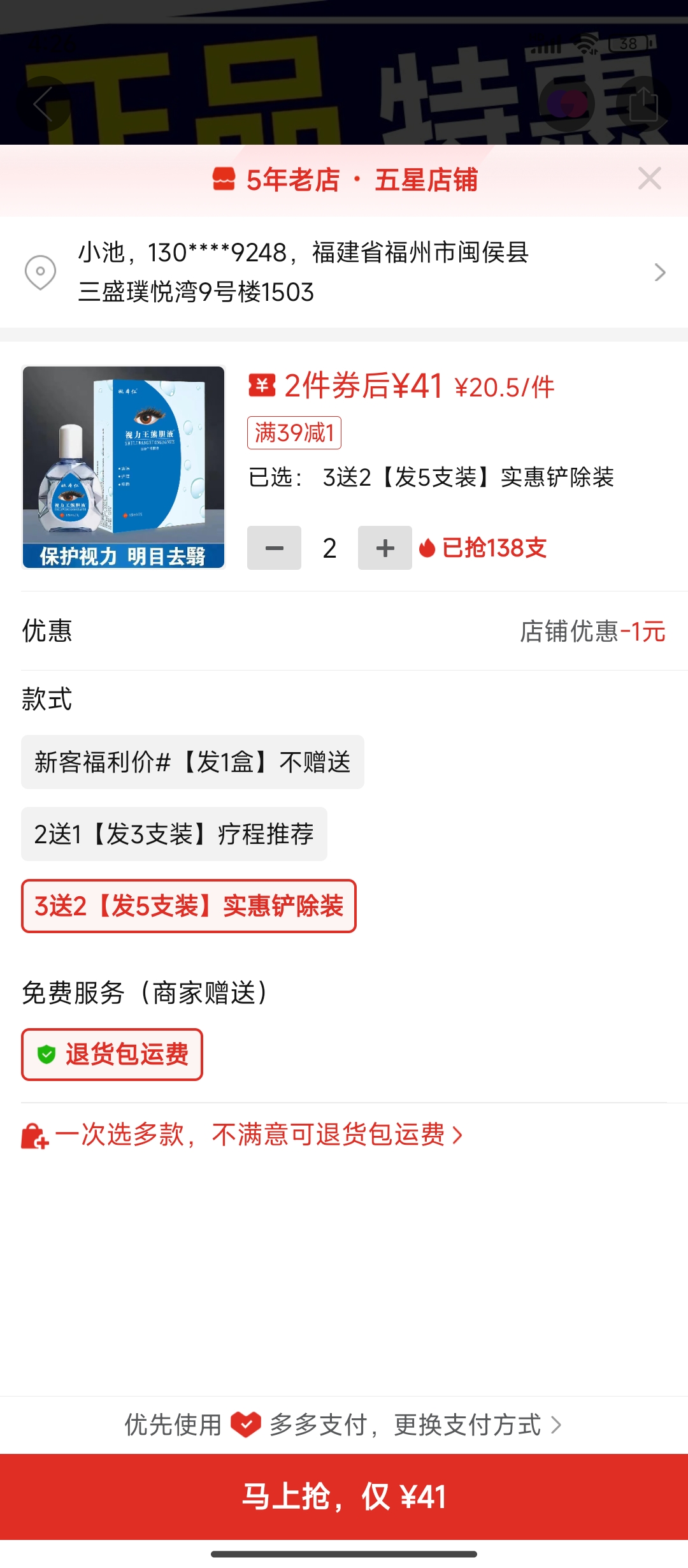Close the product options sheet
688x1568 pixels.
tap(649, 178)
